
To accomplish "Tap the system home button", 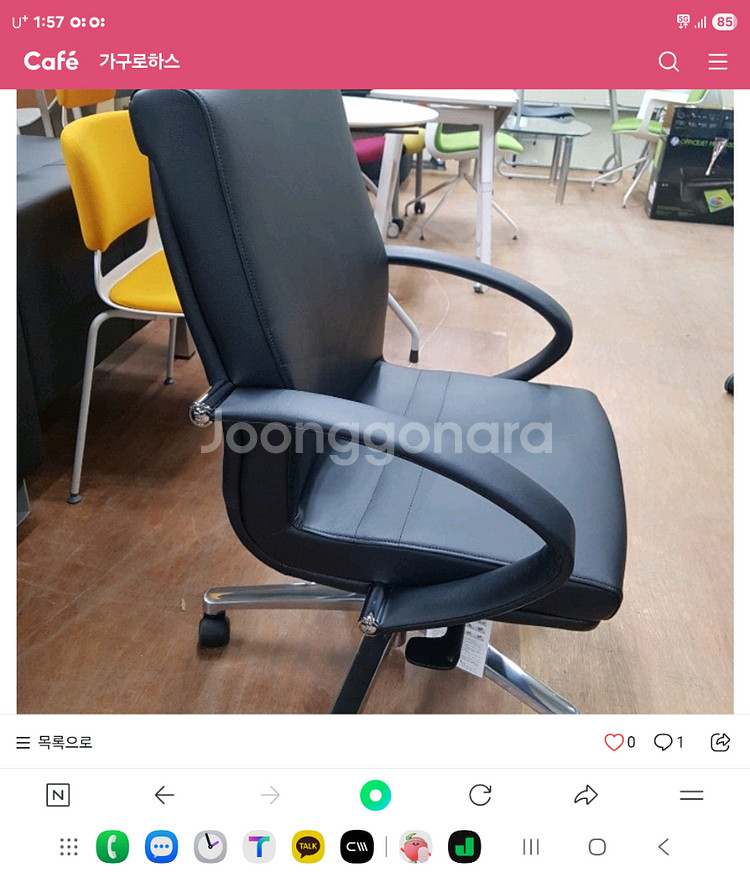I will (597, 847).
